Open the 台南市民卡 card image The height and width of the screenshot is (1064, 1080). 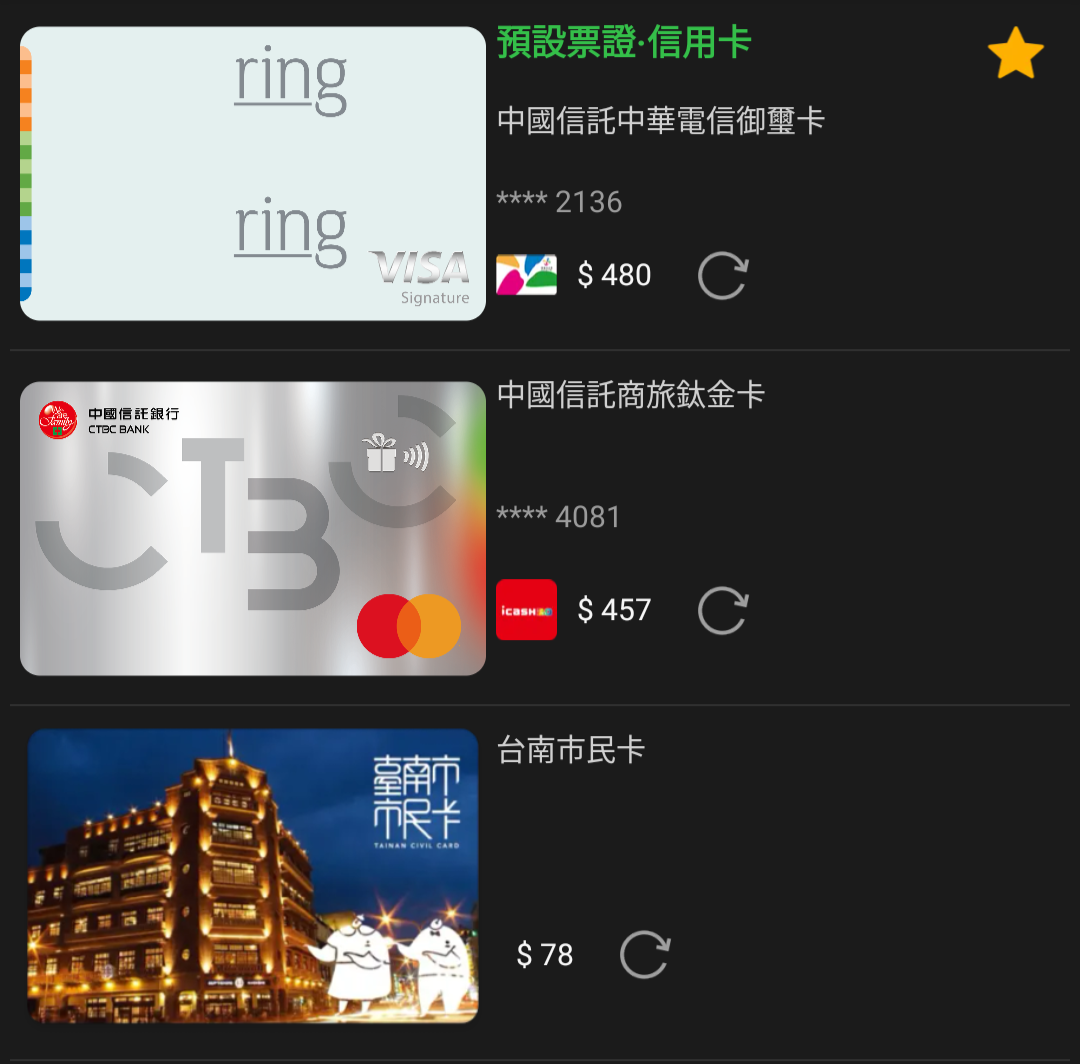click(x=253, y=876)
